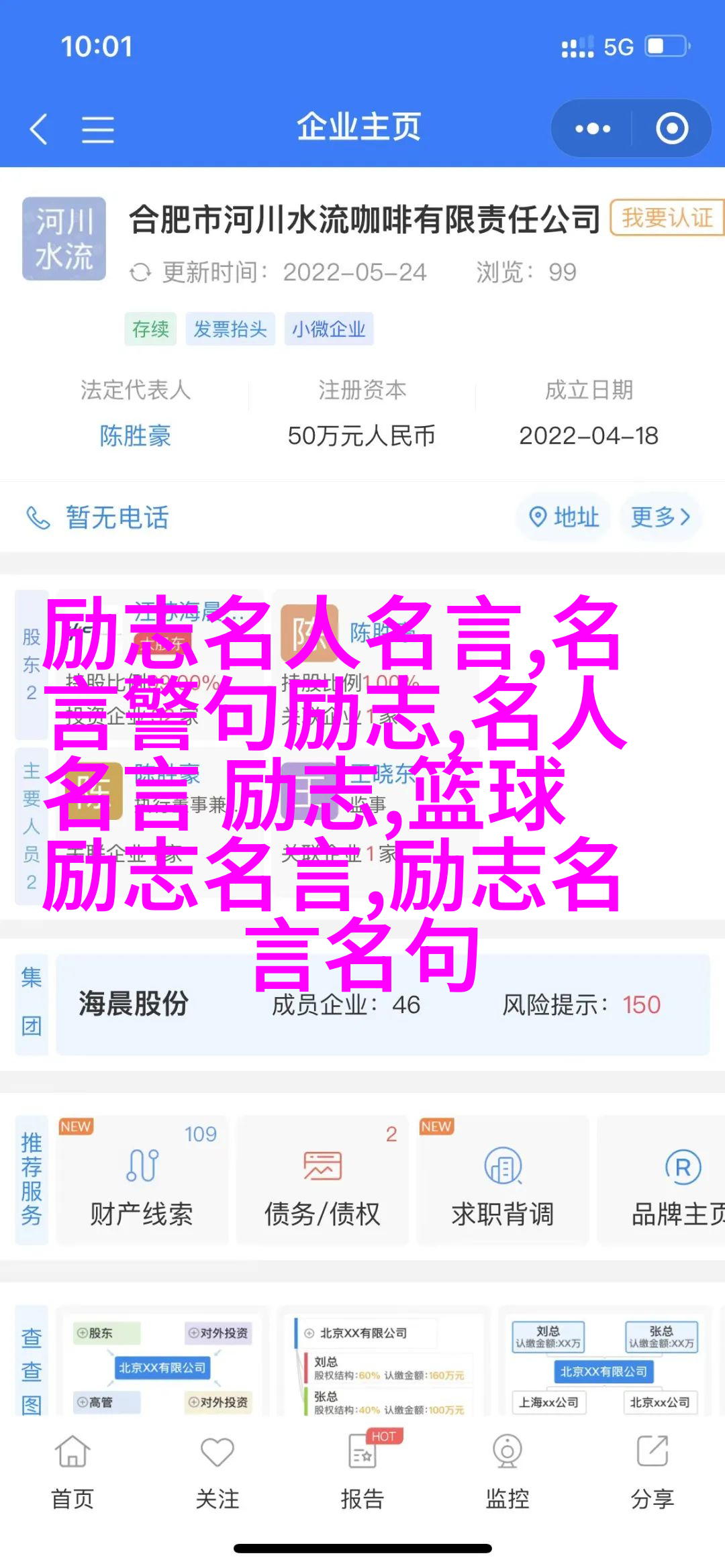Screen dimensions: 725x1568
Task: Go back to the previous page
Action: (39, 128)
